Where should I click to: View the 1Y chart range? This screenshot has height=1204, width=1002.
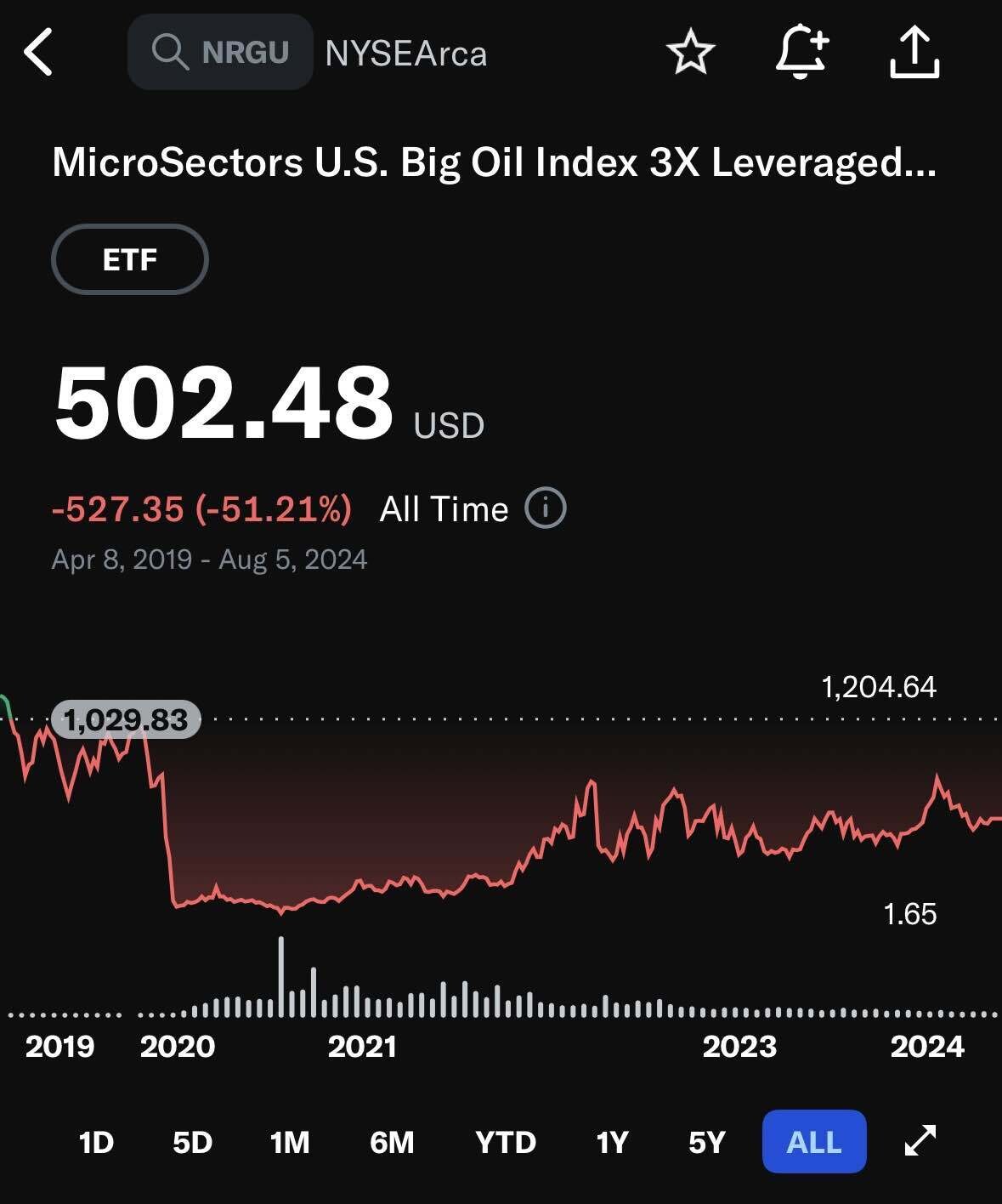tap(612, 1142)
